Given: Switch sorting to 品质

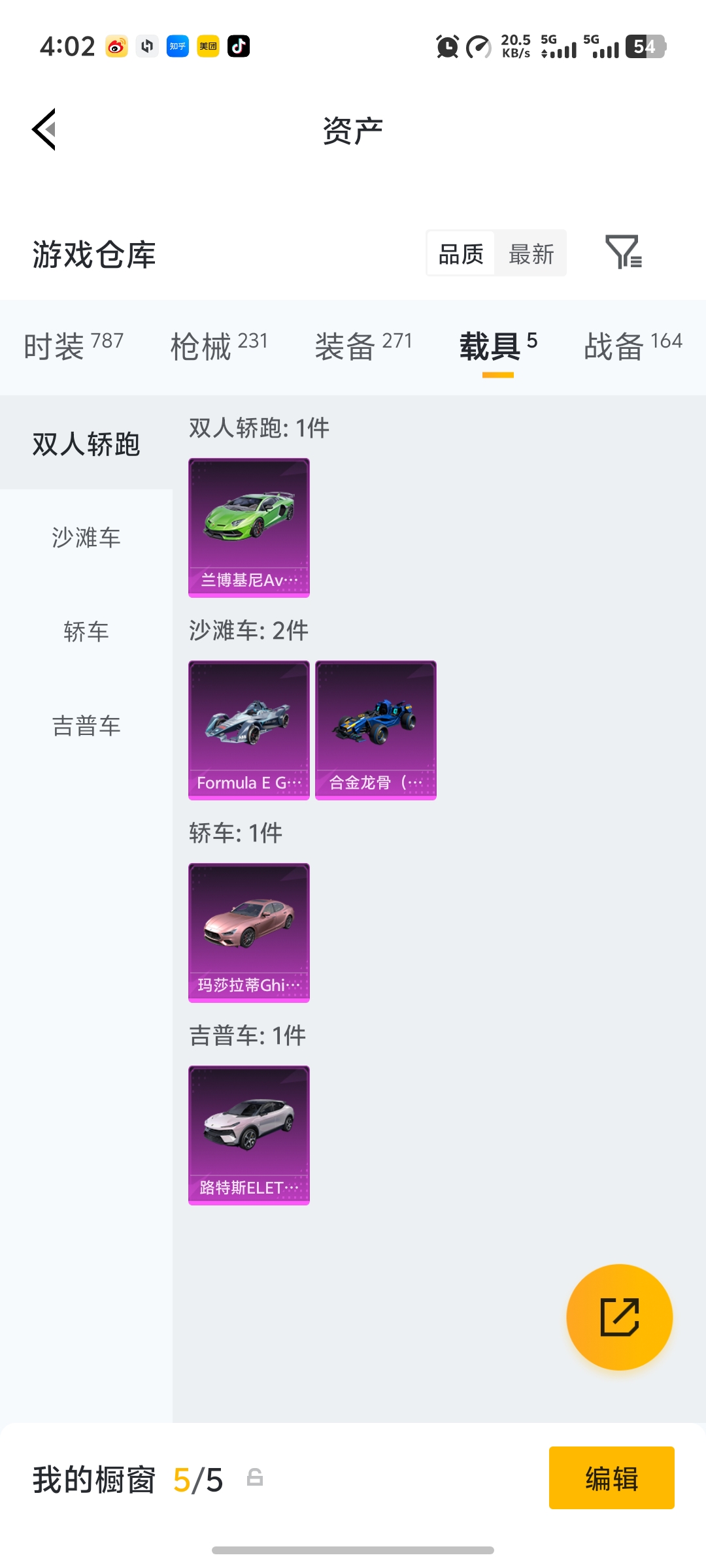Looking at the screenshot, I should 461,253.
